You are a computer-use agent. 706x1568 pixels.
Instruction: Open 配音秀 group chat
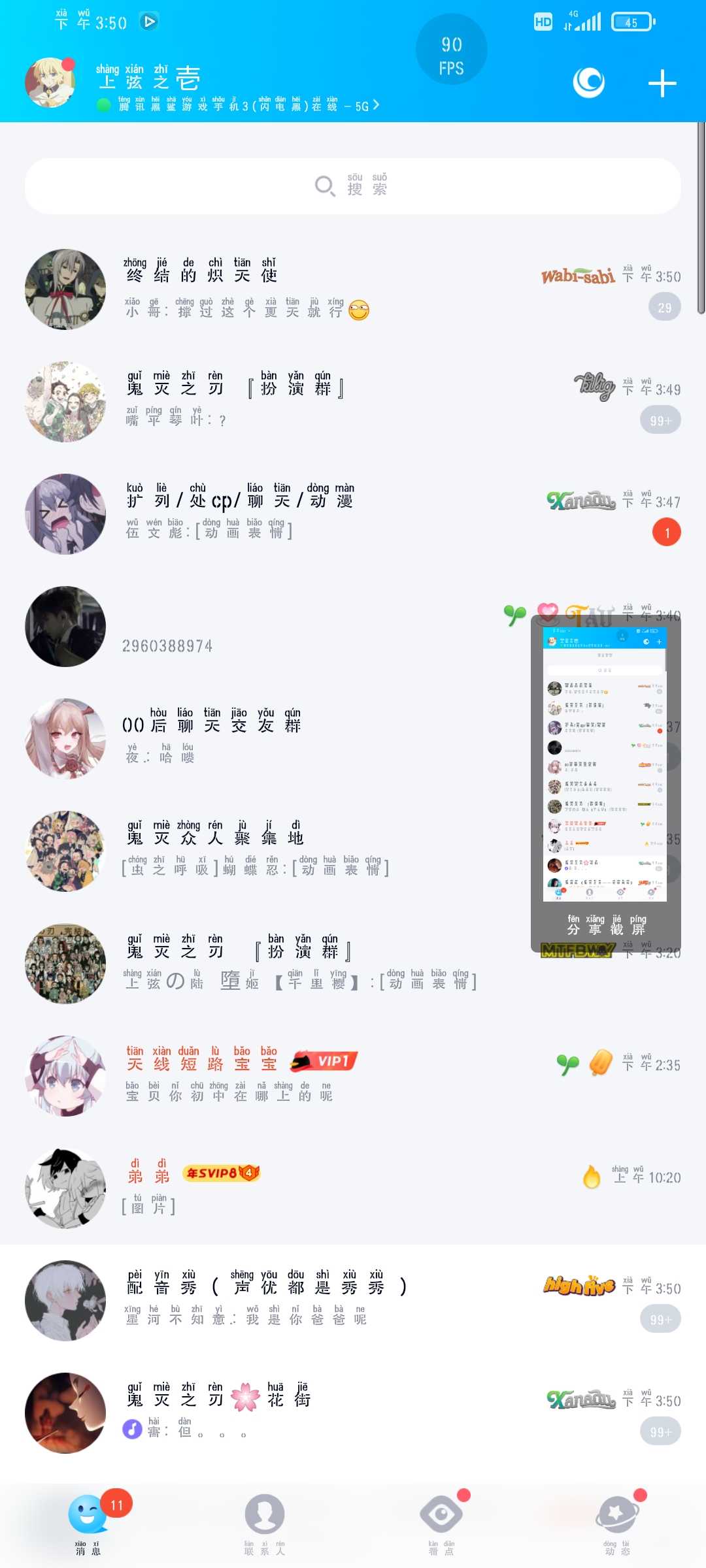(x=261, y=1300)
